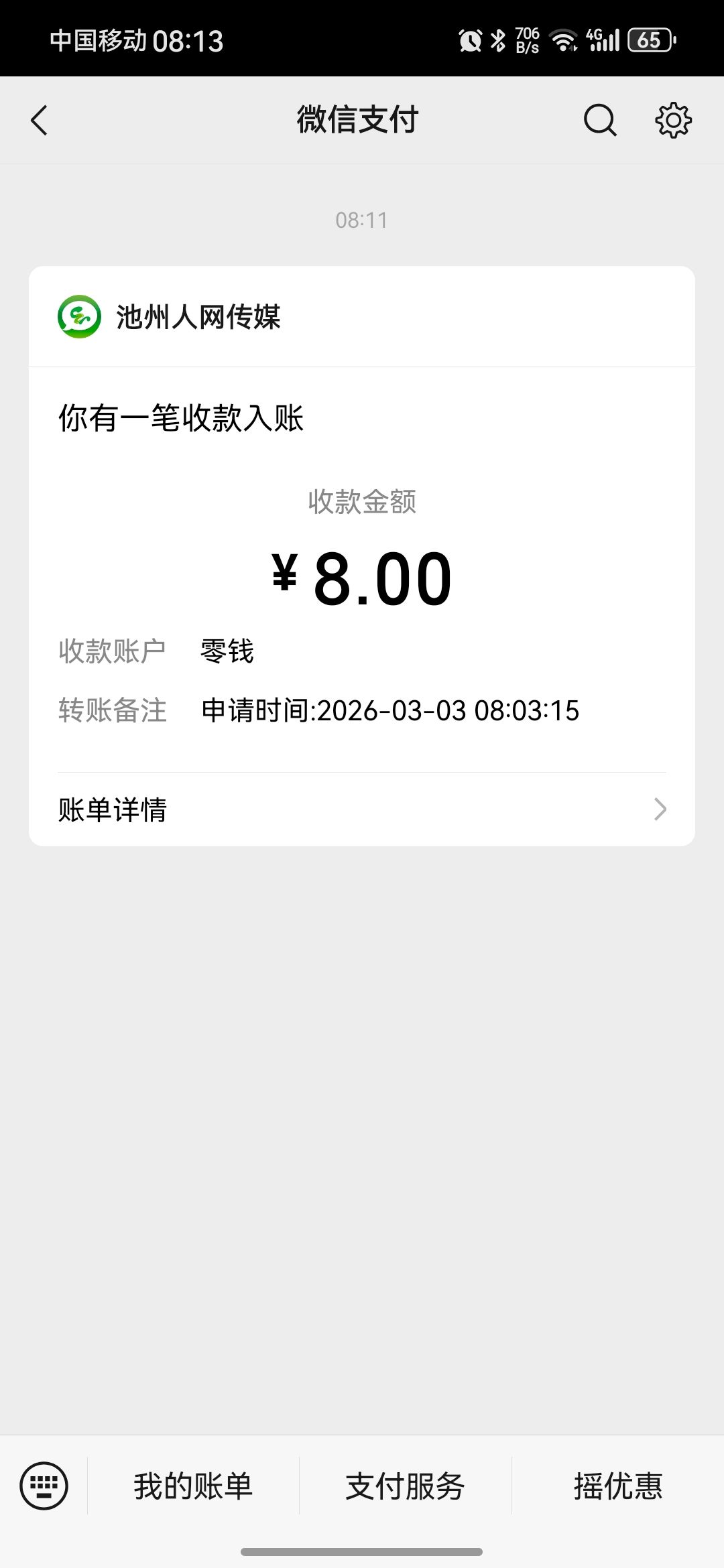Switch to keyboard input mode
724x1568 pixels.
click(44, 1486)
